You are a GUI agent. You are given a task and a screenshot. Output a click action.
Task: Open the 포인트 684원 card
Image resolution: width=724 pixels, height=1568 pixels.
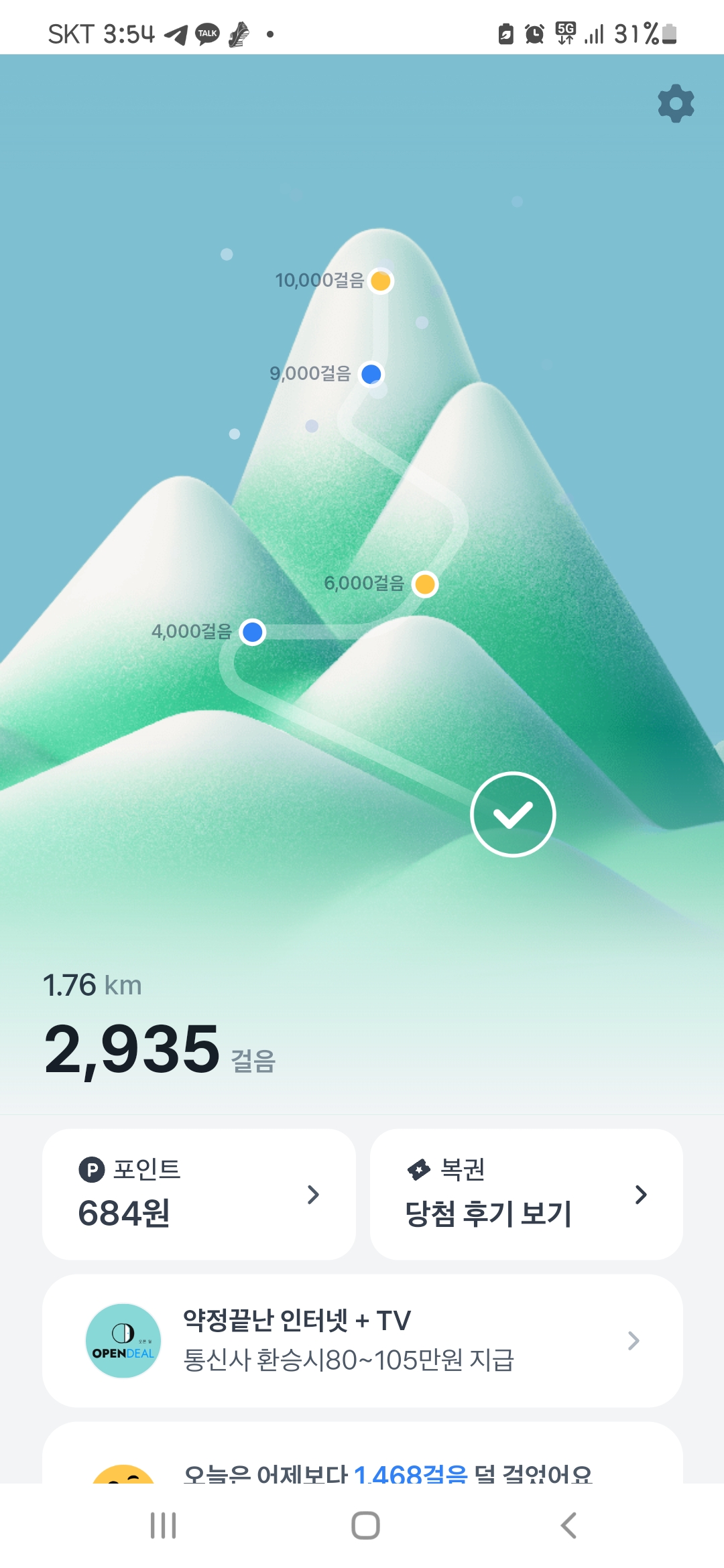click(x=198, y=1194)
